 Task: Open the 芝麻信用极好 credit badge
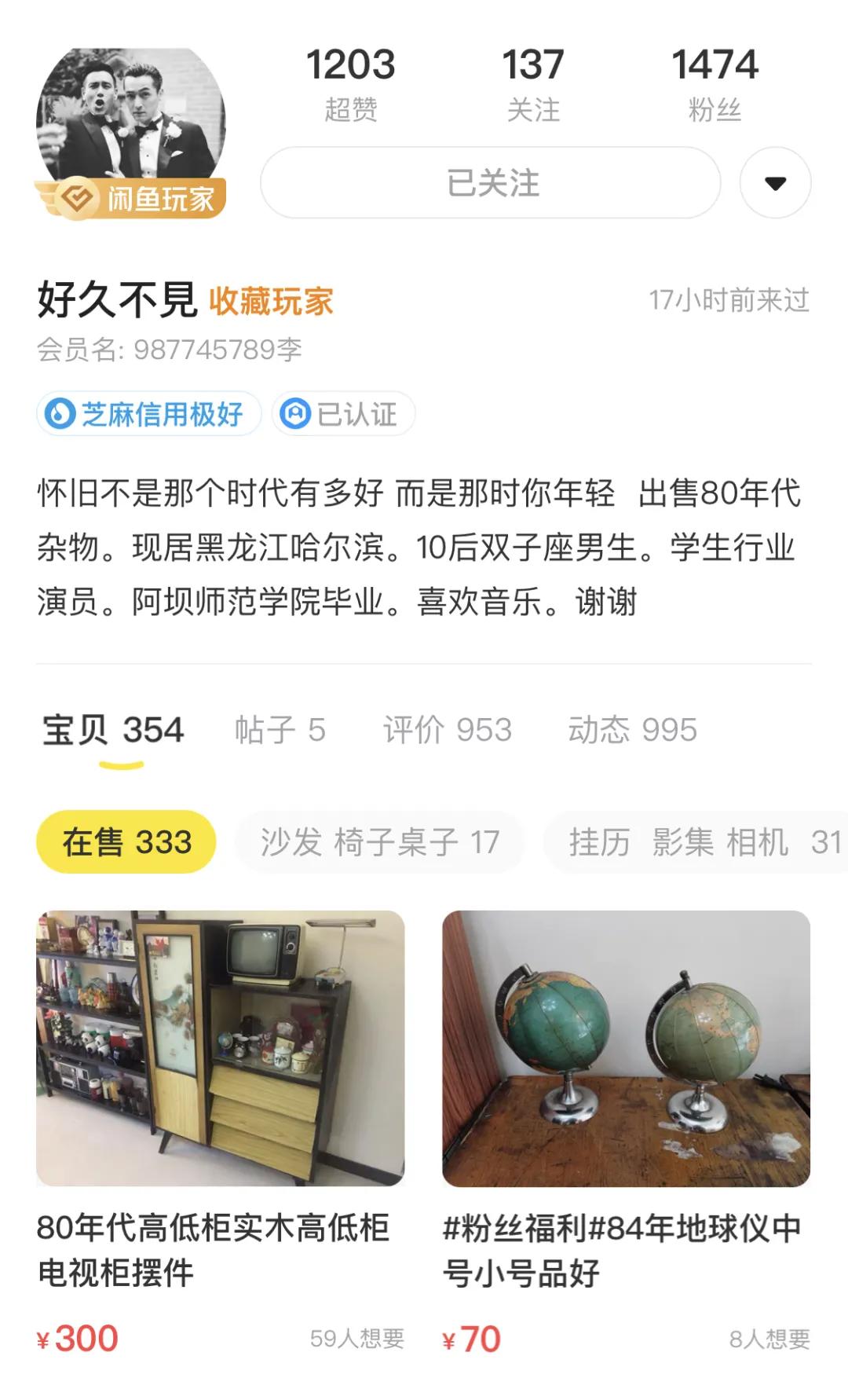pos(148,413)
